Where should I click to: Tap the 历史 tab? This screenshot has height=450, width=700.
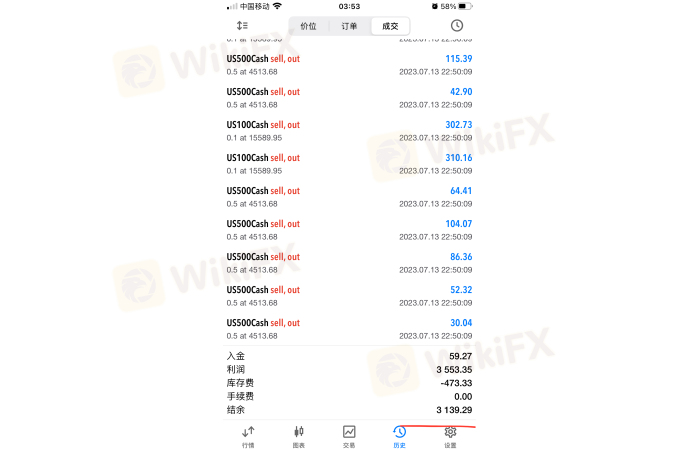pyautogui.click(x=399, y=435)
